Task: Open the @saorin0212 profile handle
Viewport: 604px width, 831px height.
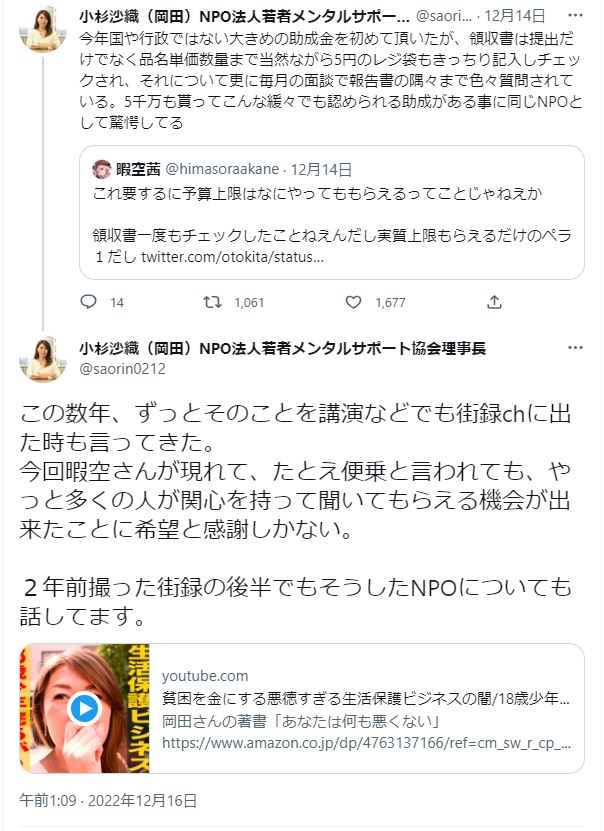Action: (x=122, y=369)
